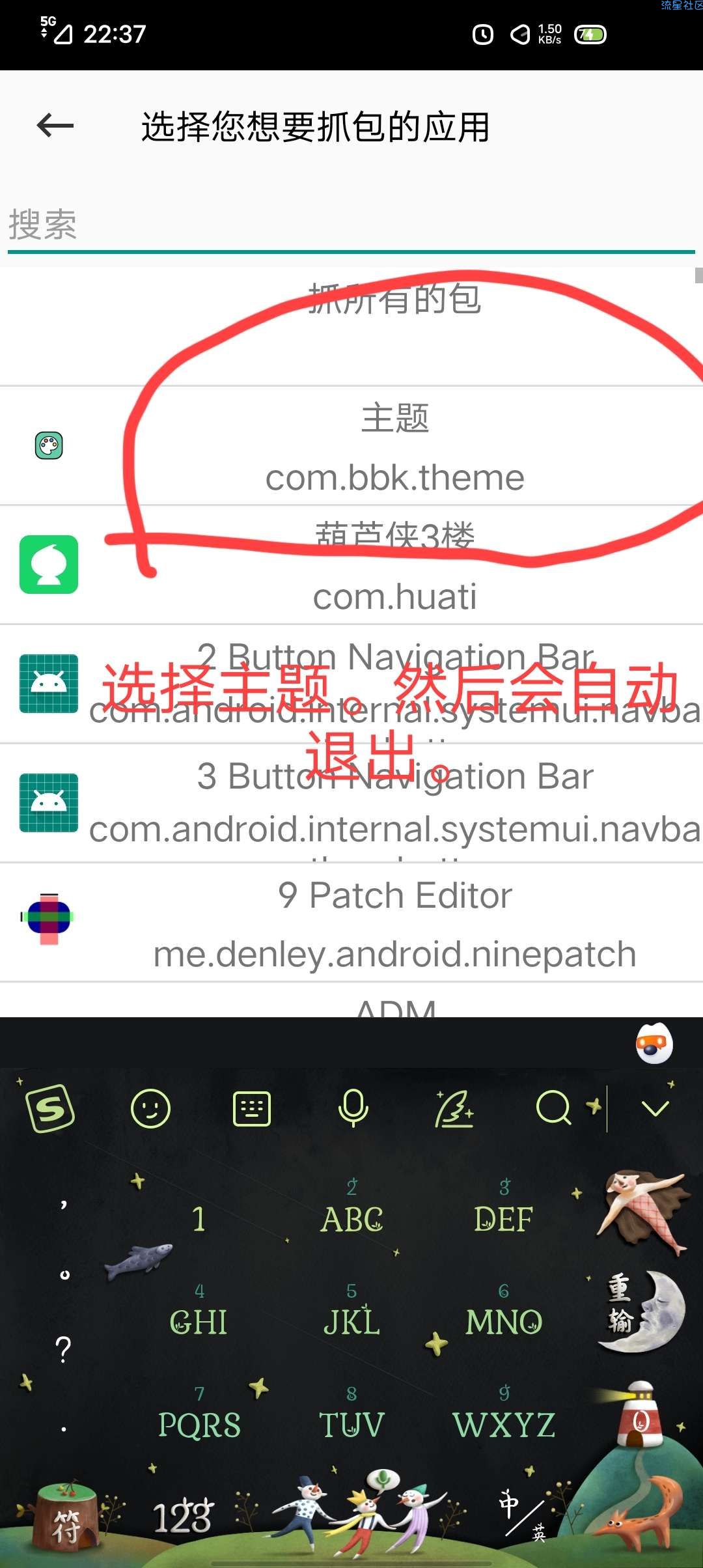Open the handwriting input icon on keyboard
Screen dimensions: 703x1568
tap(454, 1108)
